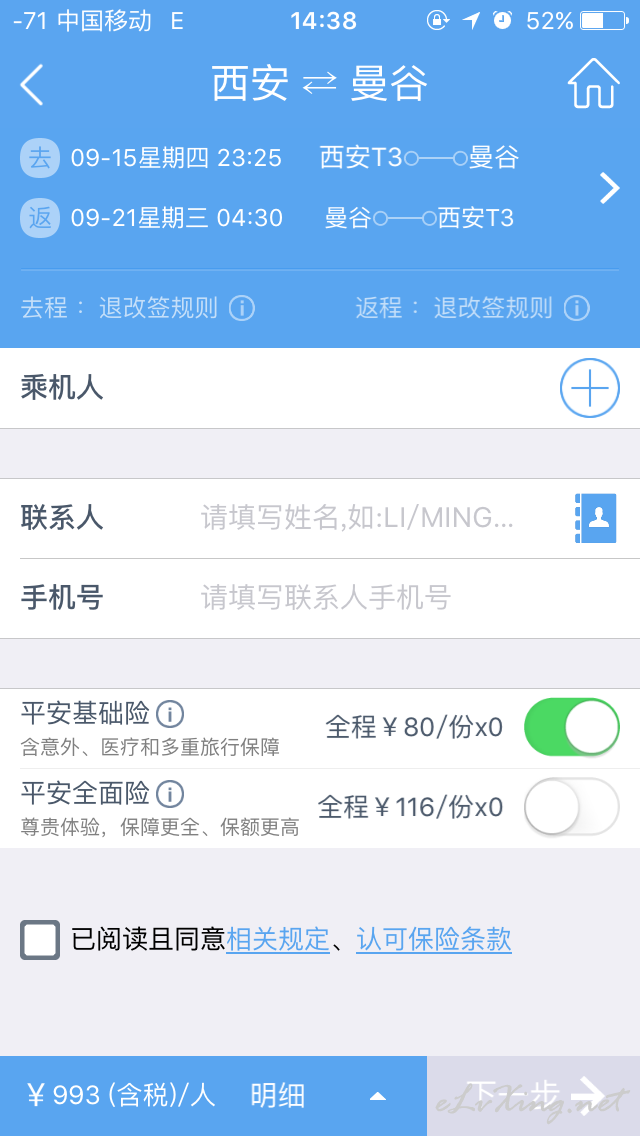Enable the 平安全面险 switch
This screenshot has height=1136, width=640.
click(x=572, y=806)
